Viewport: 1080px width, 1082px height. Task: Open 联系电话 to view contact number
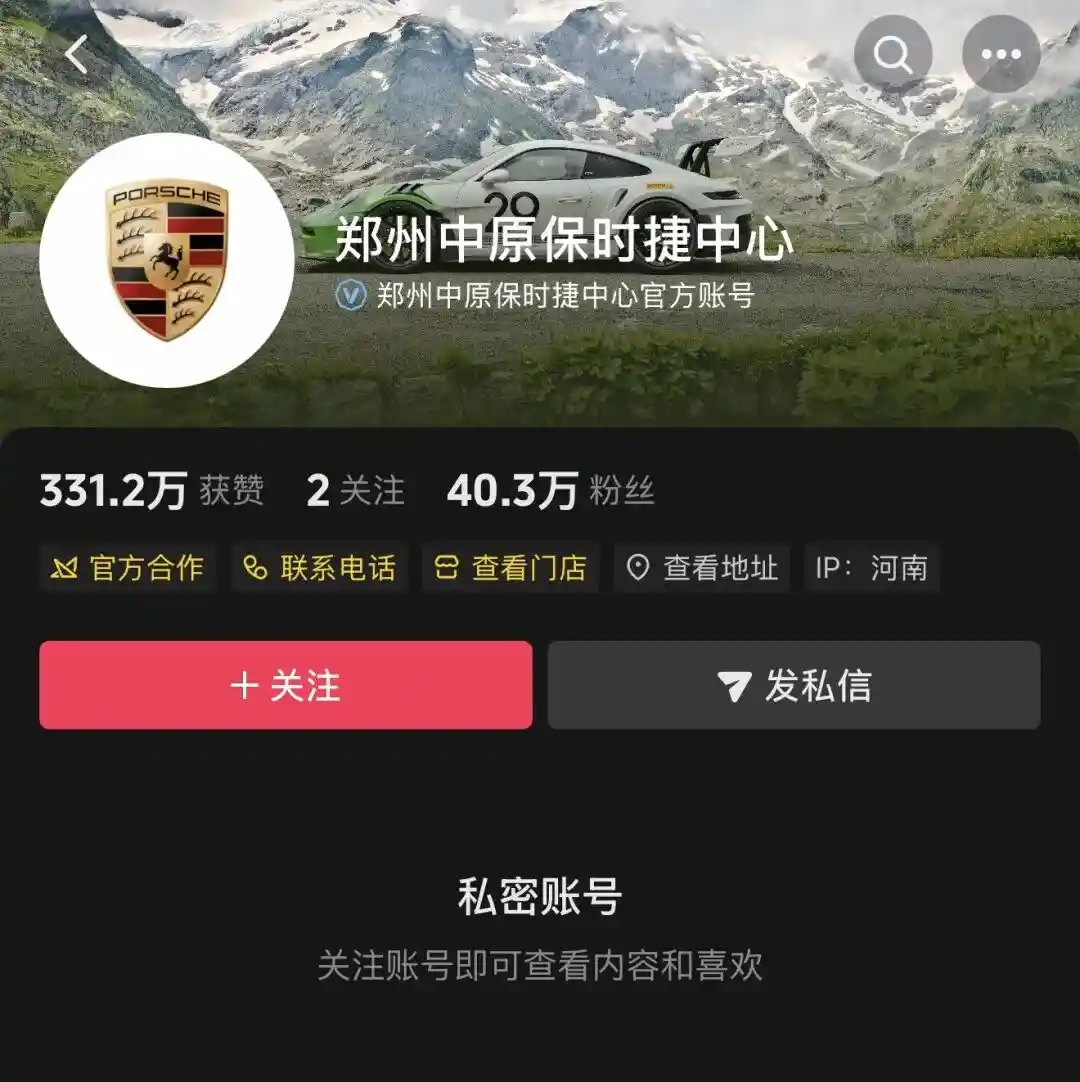pyautogui.click(x=318, y=569)
